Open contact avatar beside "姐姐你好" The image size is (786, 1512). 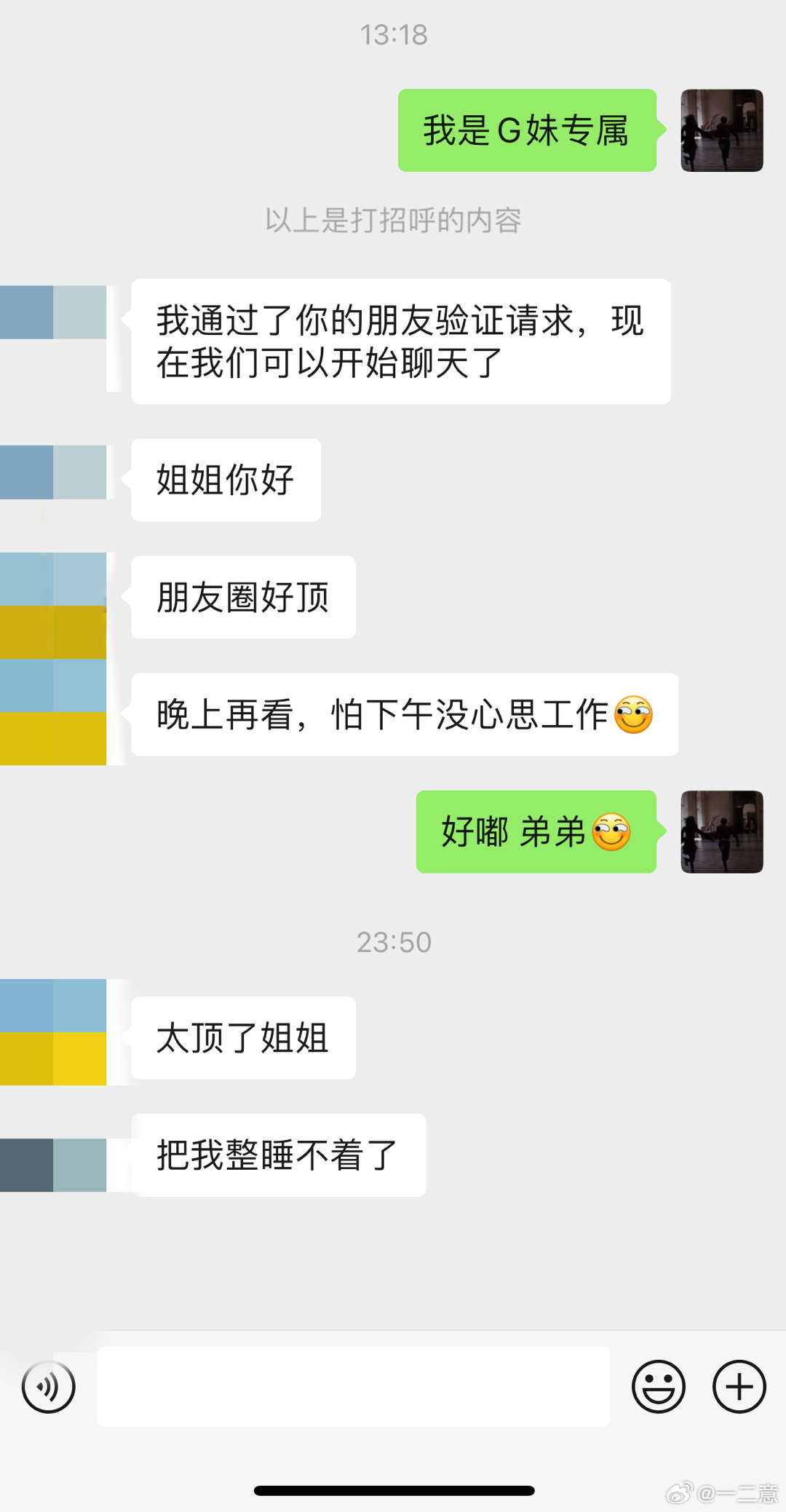(53, 472)
